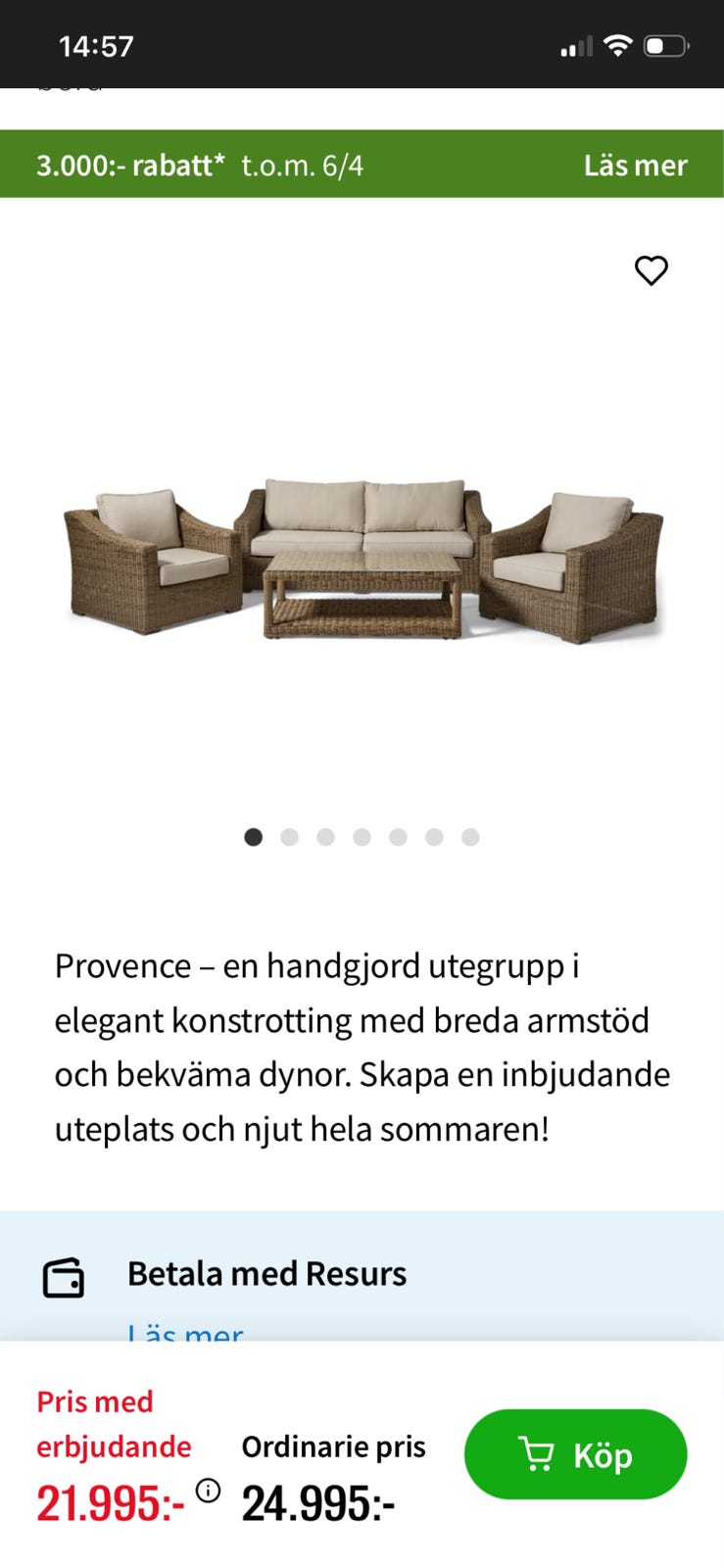Open the product photo of the outdoor furniture set
724x1568 pixels.
pos(362,559)
